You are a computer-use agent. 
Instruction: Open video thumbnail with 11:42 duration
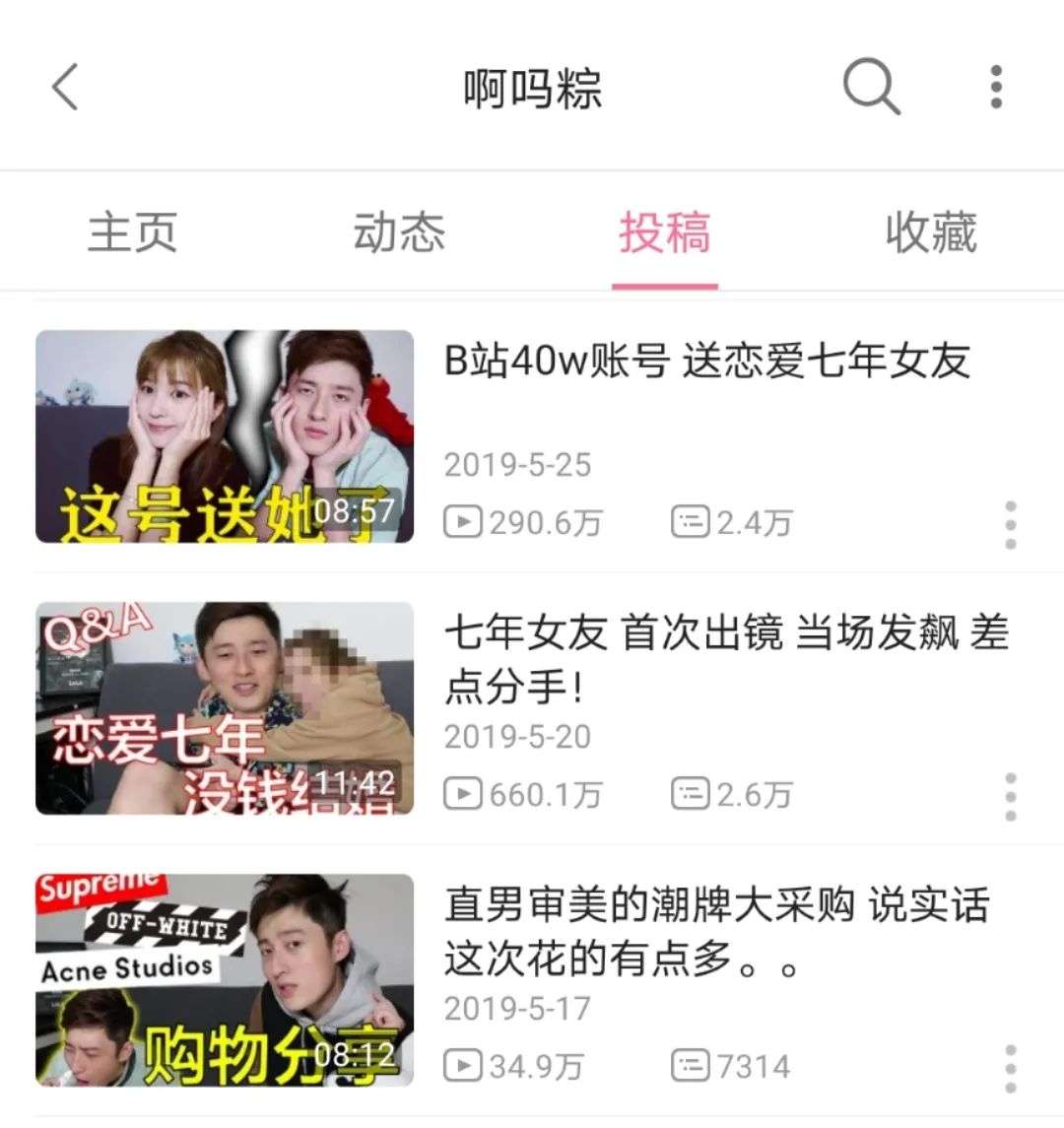pyautogui.click(x=225, y=708)
